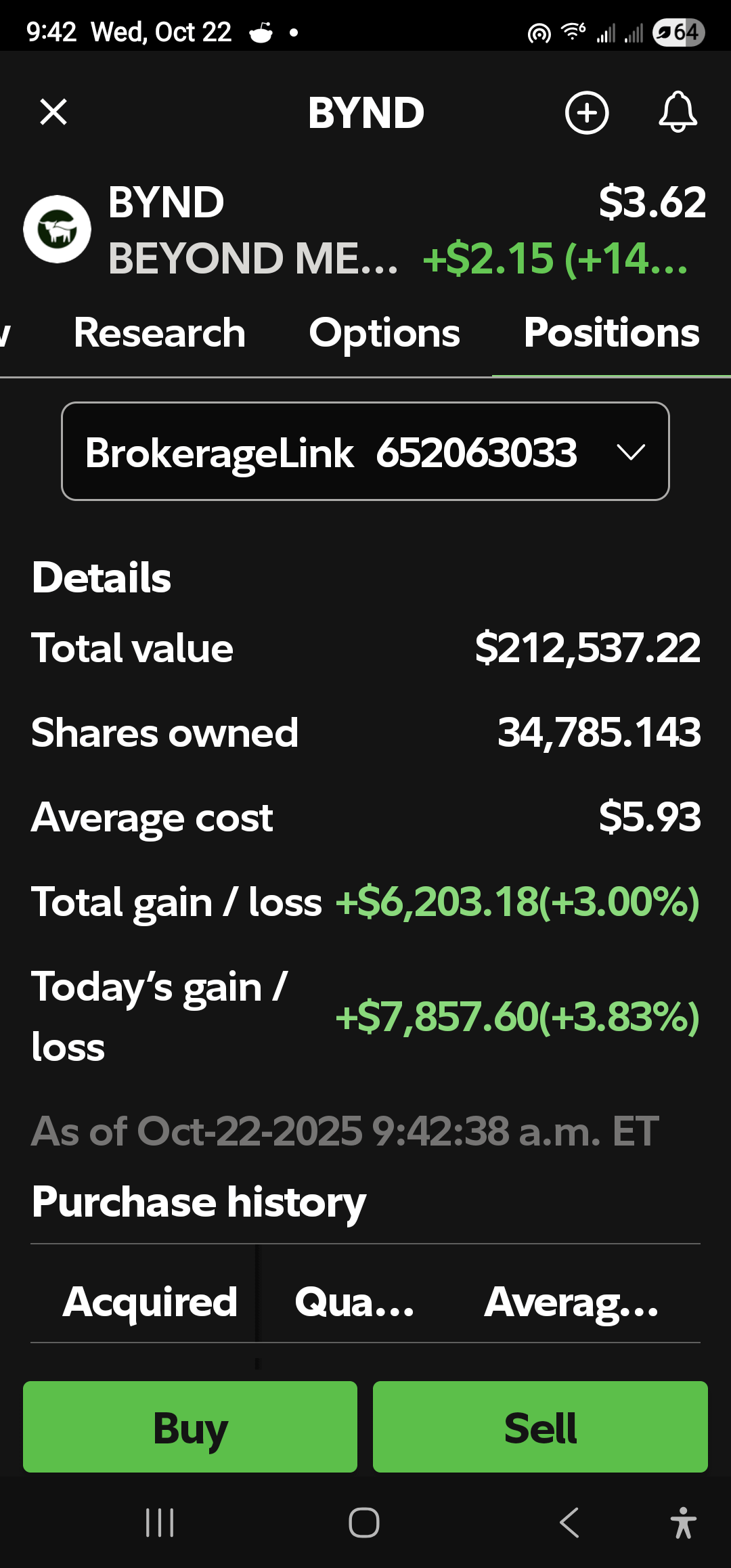Sell BYND shares
The image size is (731, 1568).
(540, 1427)
